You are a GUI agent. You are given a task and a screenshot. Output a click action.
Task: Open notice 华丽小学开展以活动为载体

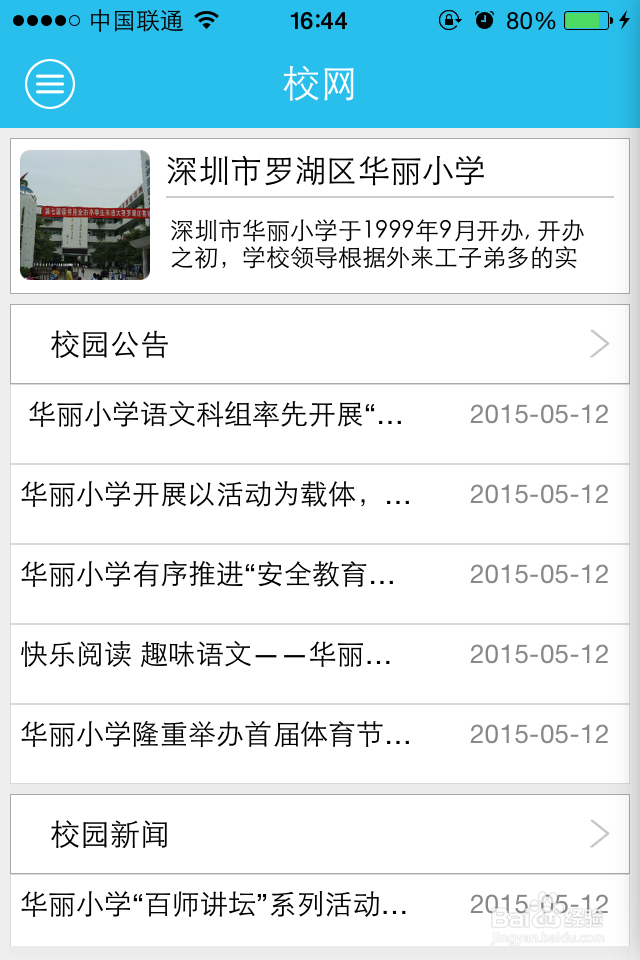click(x=320, y=495)
